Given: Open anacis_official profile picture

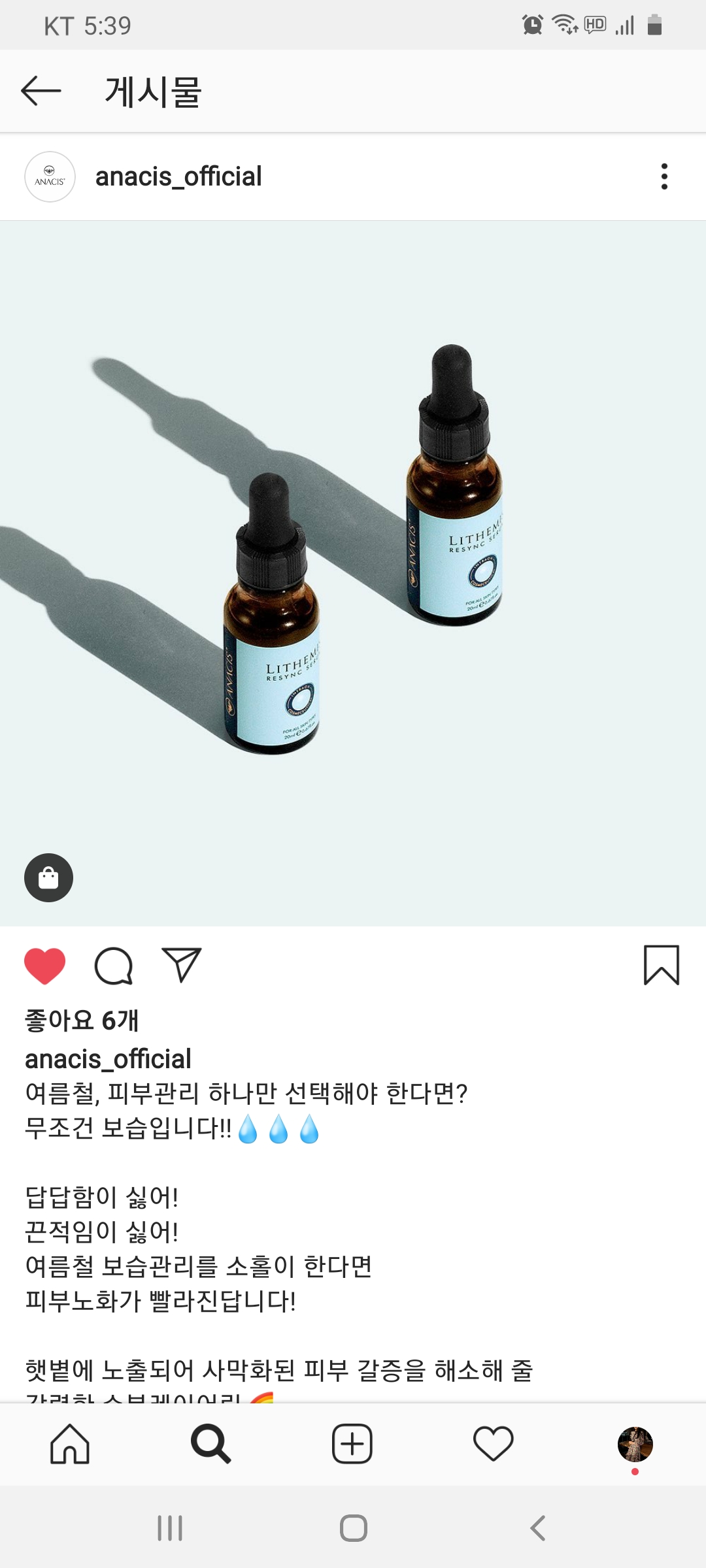Looking at the screenshot, I should [x=50, y=177].
